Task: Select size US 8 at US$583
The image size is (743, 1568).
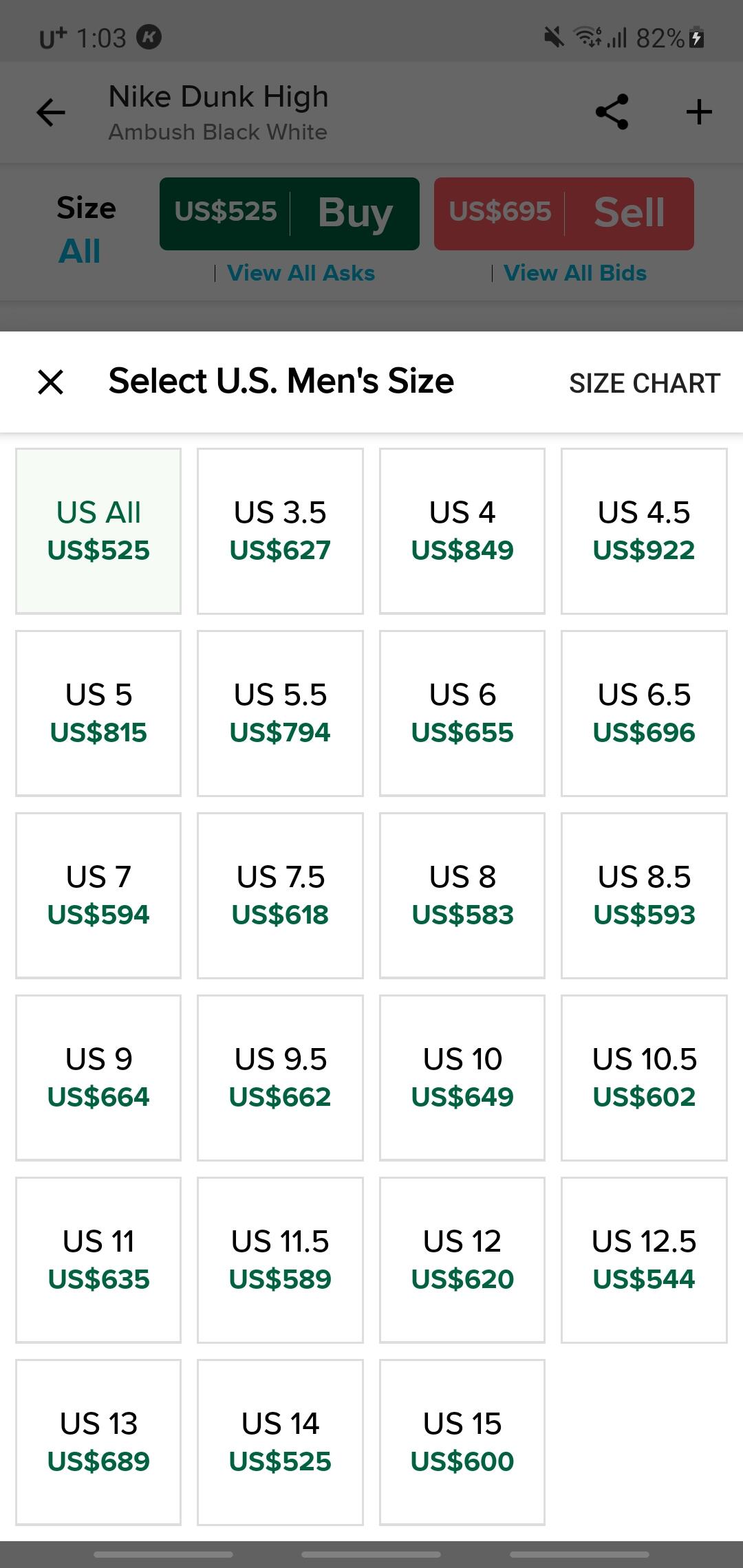Action: [x=462, y=895]
